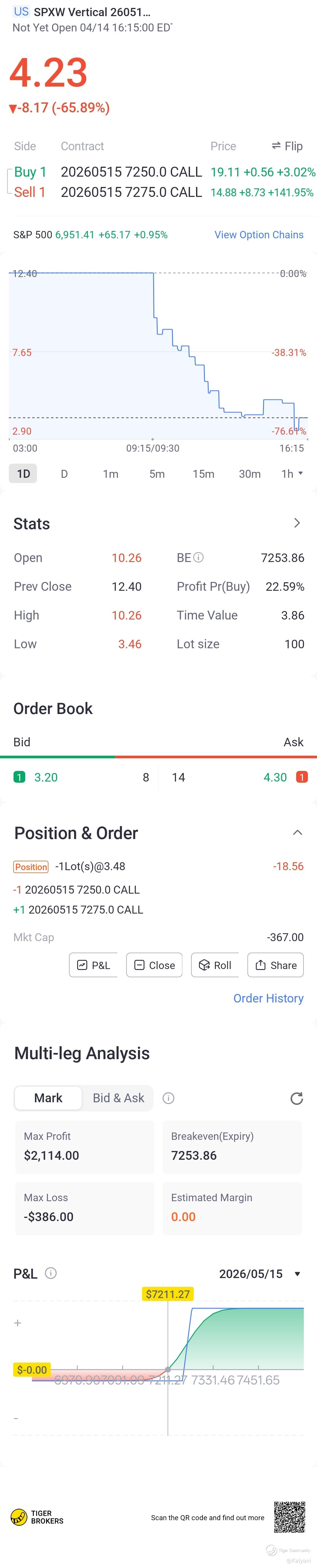Image resolution: width=317 pixels, height=1568 pixels.
Task: Show info about BE value
Action: click(198, 557)
